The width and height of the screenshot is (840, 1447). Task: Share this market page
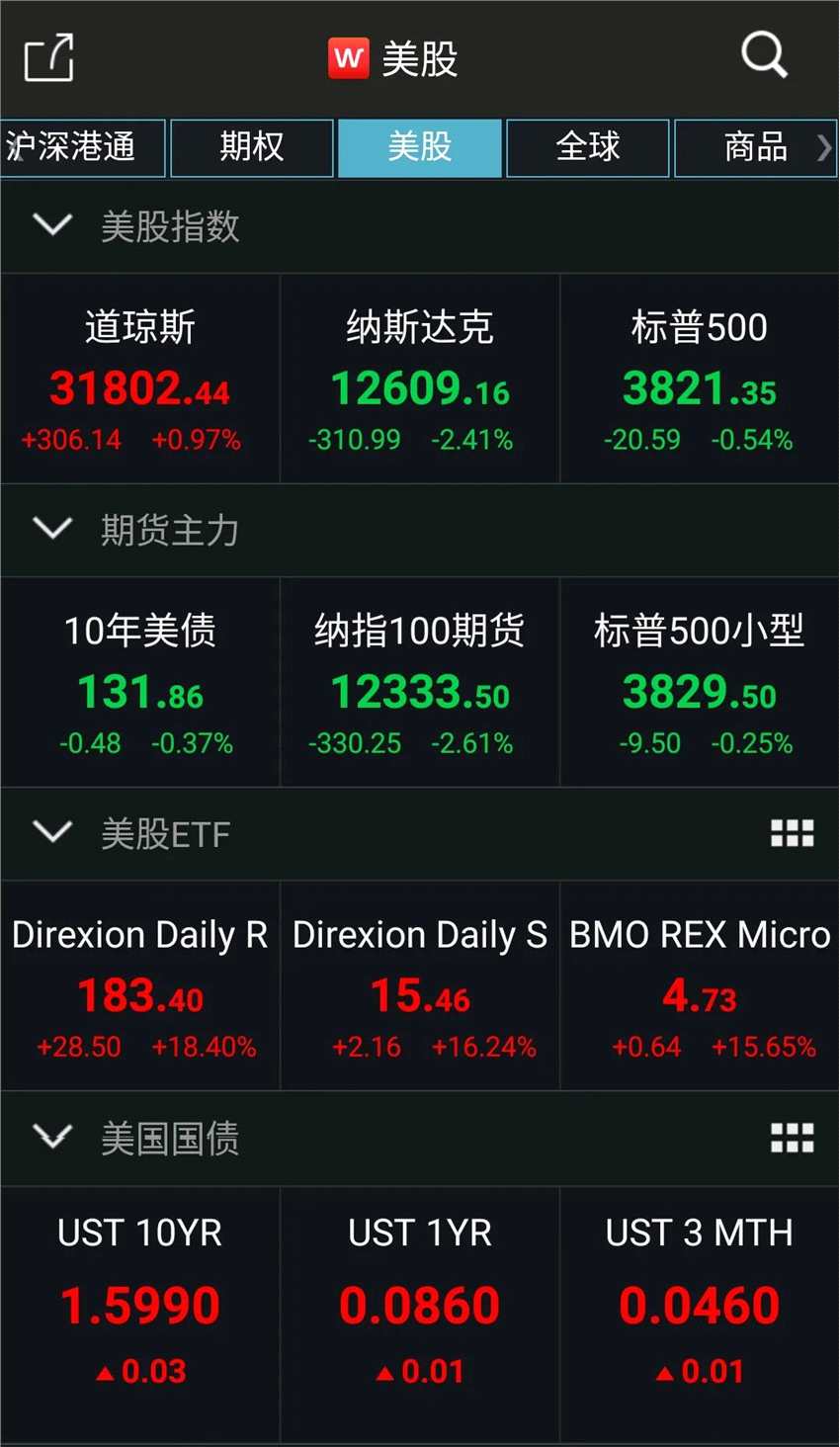[x=49, y=58]
